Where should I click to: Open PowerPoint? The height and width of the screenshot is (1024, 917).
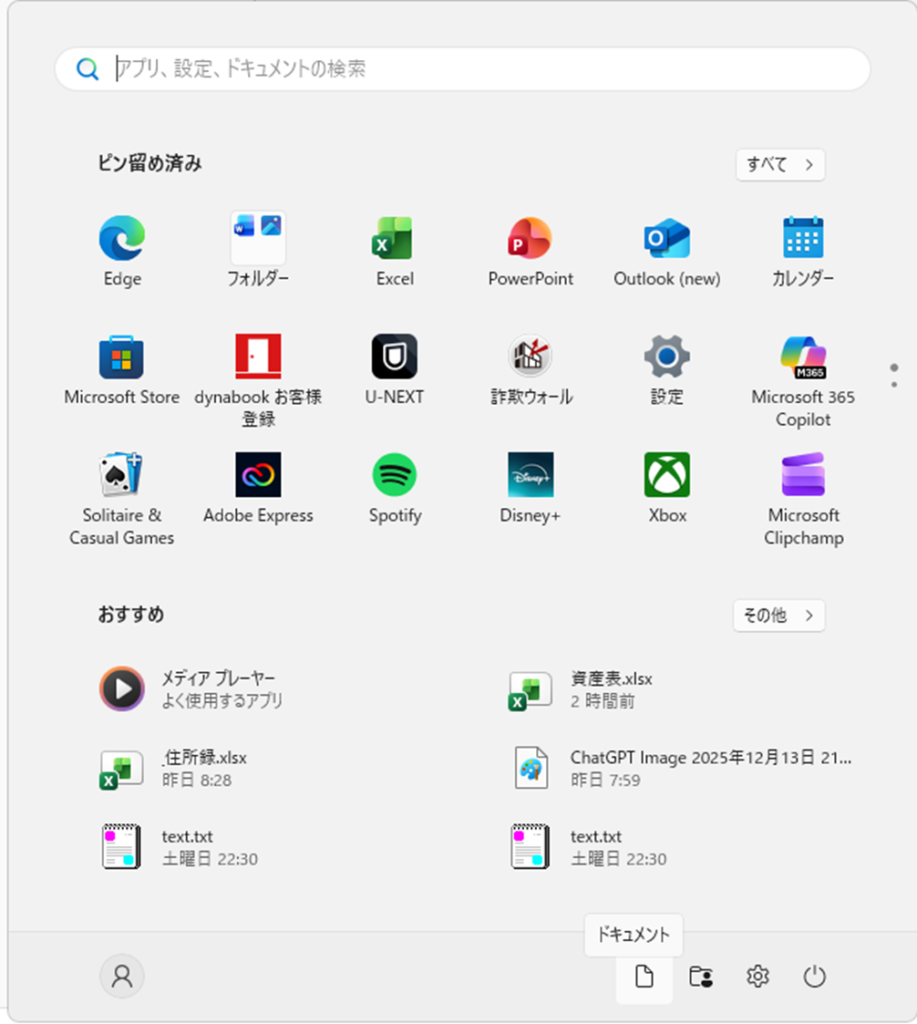530,252
